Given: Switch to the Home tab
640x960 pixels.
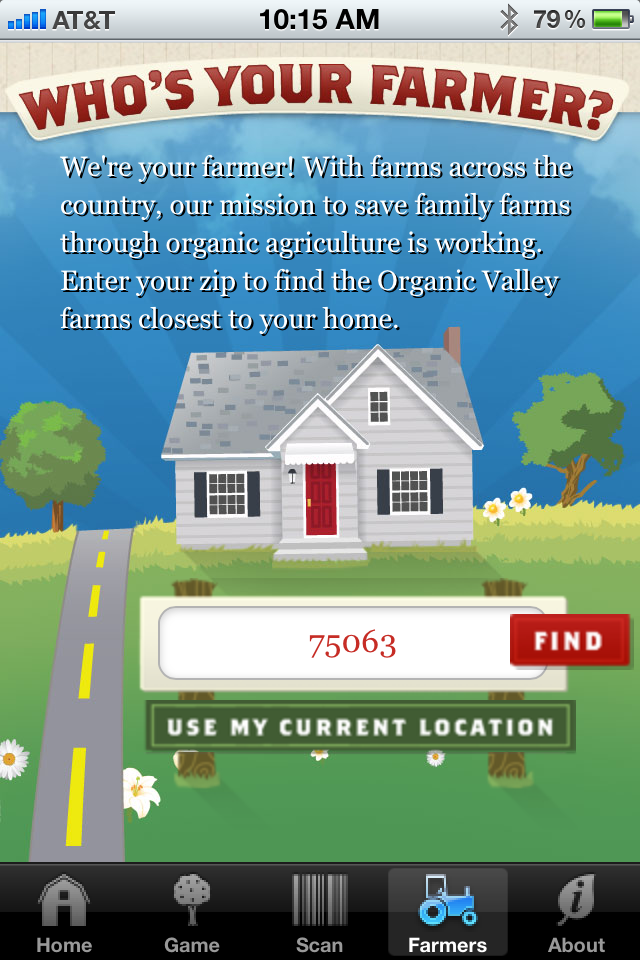Looking at the screenshot, I should coord(64,912).
